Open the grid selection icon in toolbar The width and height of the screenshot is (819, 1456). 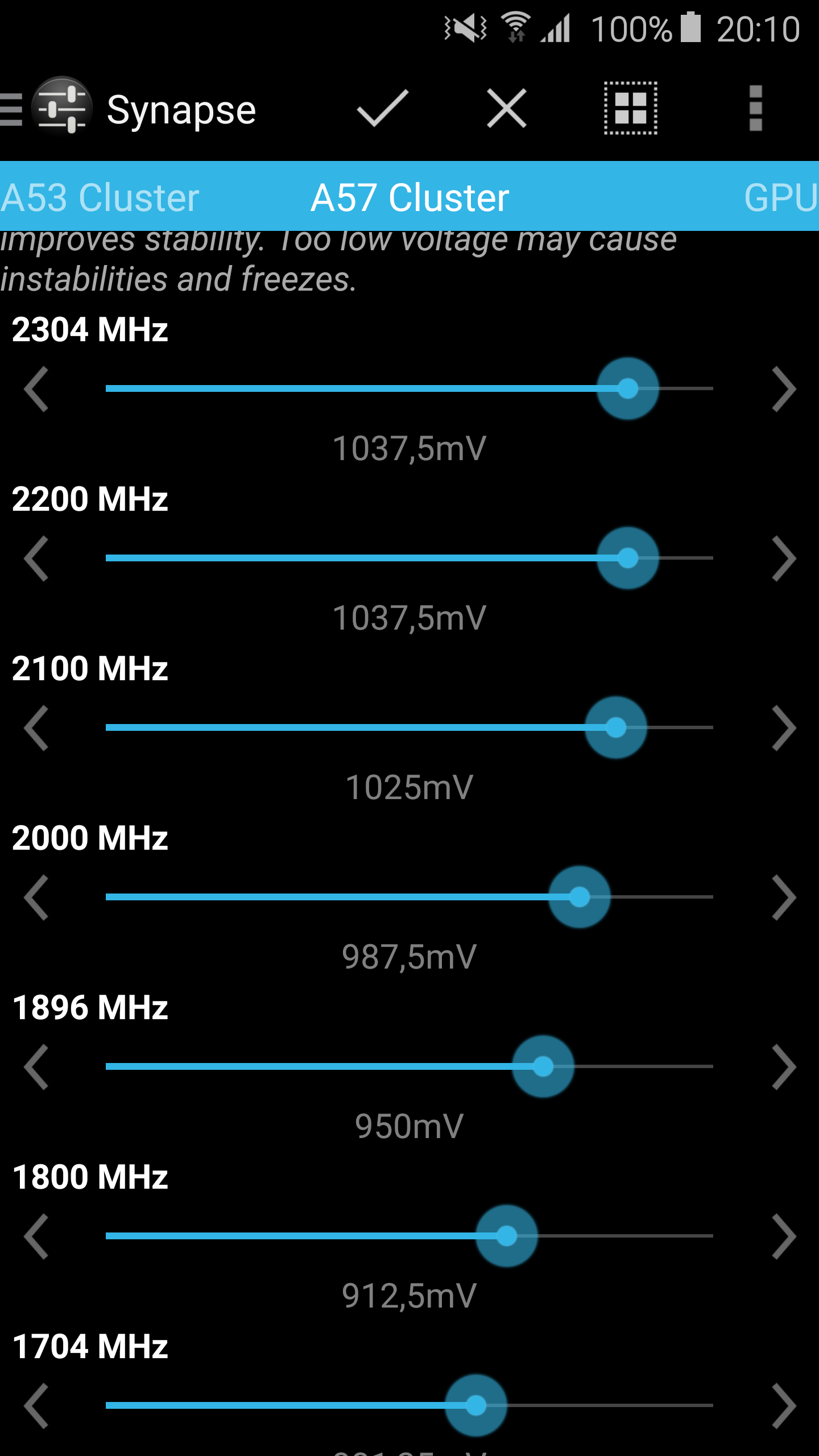[x=631, y=108]
